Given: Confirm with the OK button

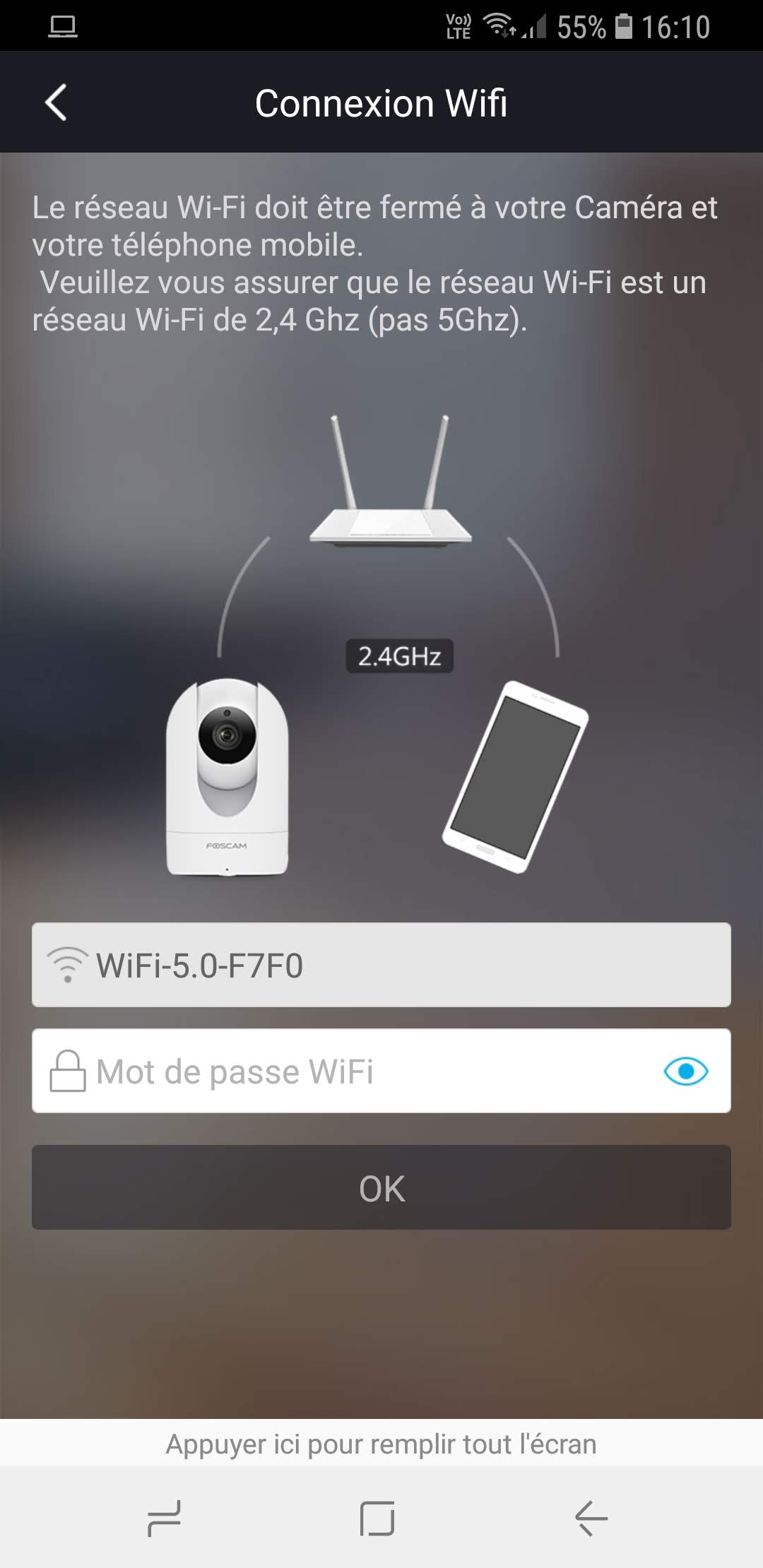Looking at the screenshot, I should tap(381, 1188).
